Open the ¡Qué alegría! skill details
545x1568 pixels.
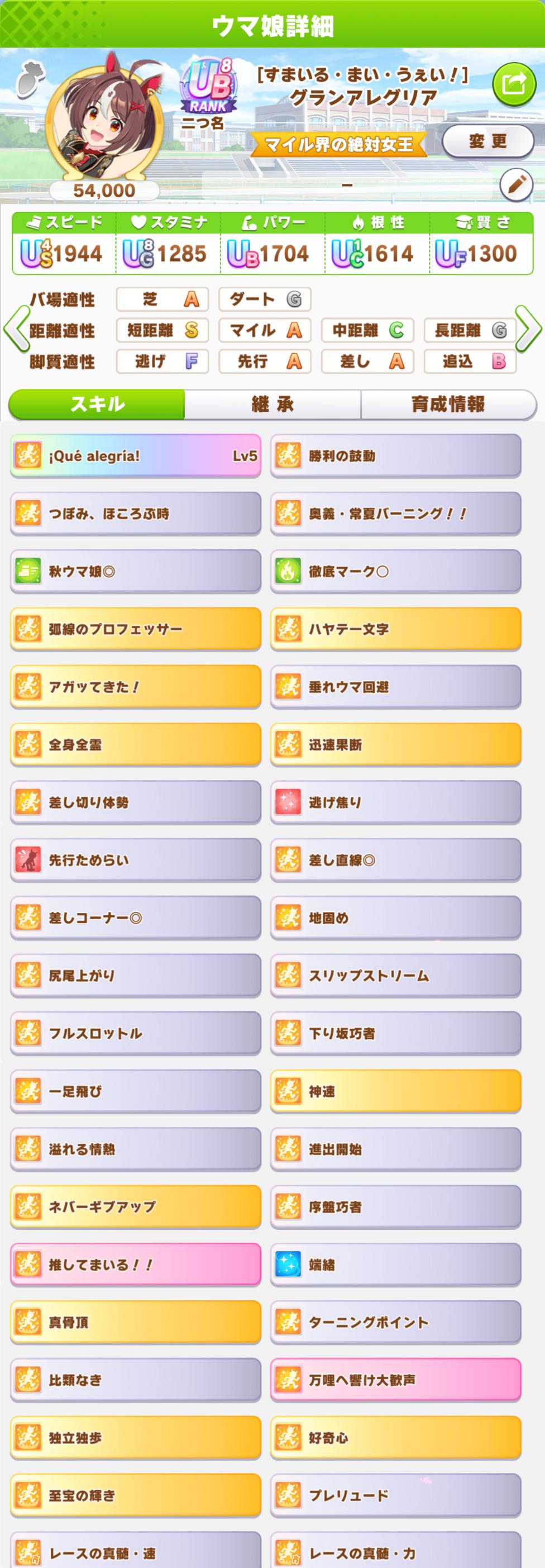(136, 455)
